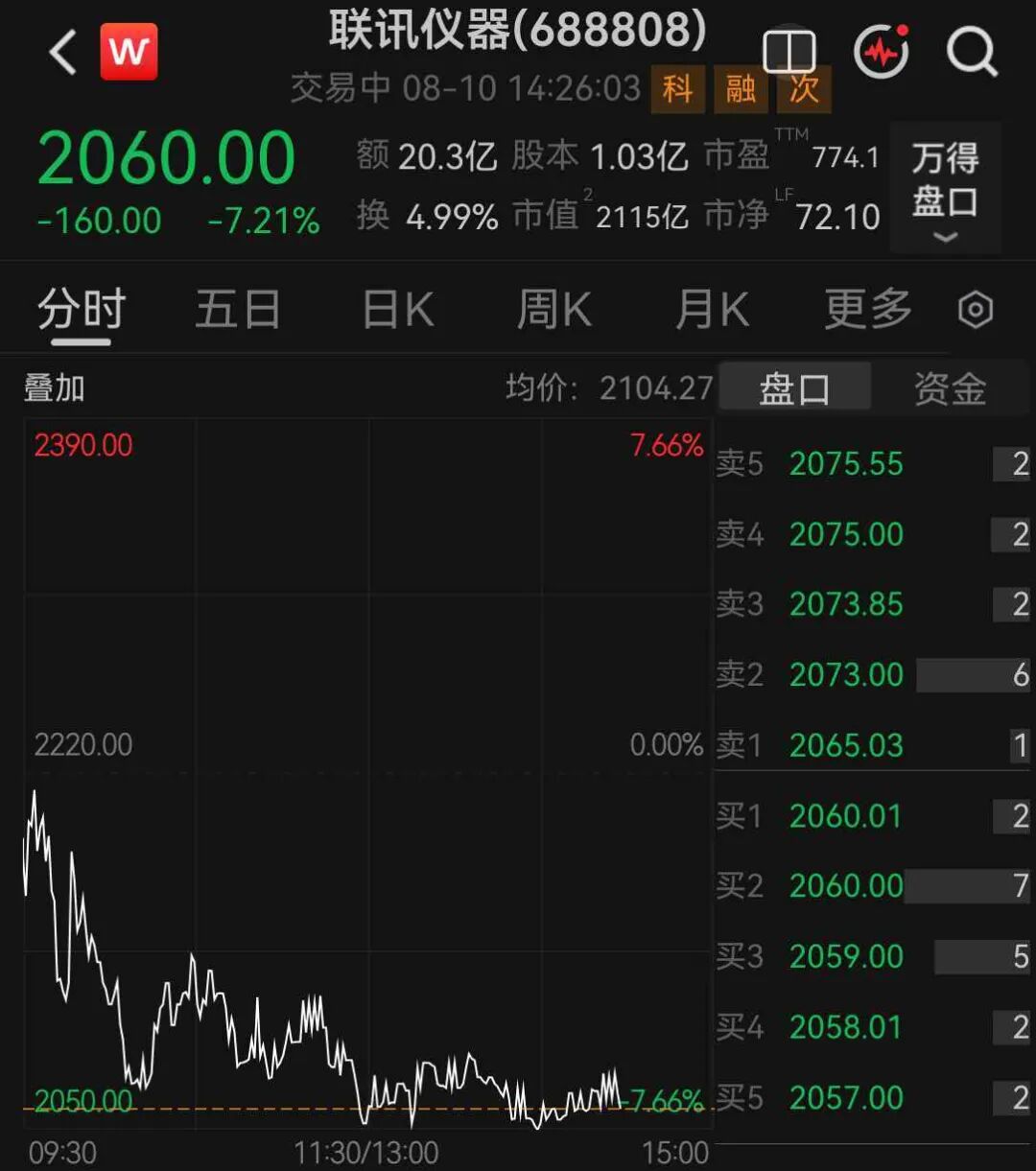Open the red W Wind logo
1036x1171 pixels.
(129, 52)
